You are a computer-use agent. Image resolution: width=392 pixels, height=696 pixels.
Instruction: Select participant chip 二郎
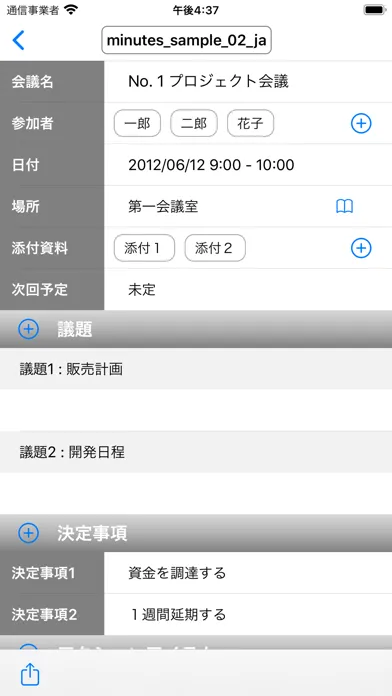[x=194, y=123]
